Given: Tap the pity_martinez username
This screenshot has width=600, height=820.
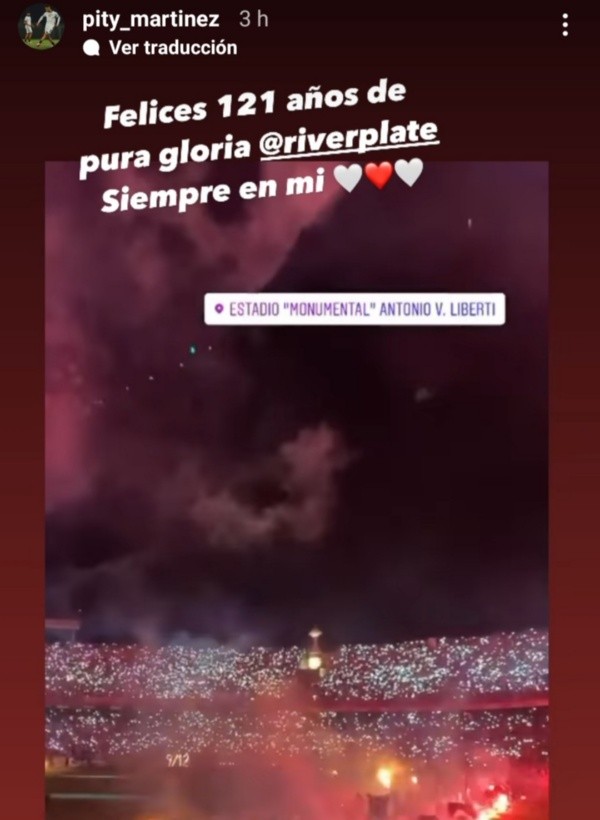Looking at the screenshot, I should click(x=146, y=18).
